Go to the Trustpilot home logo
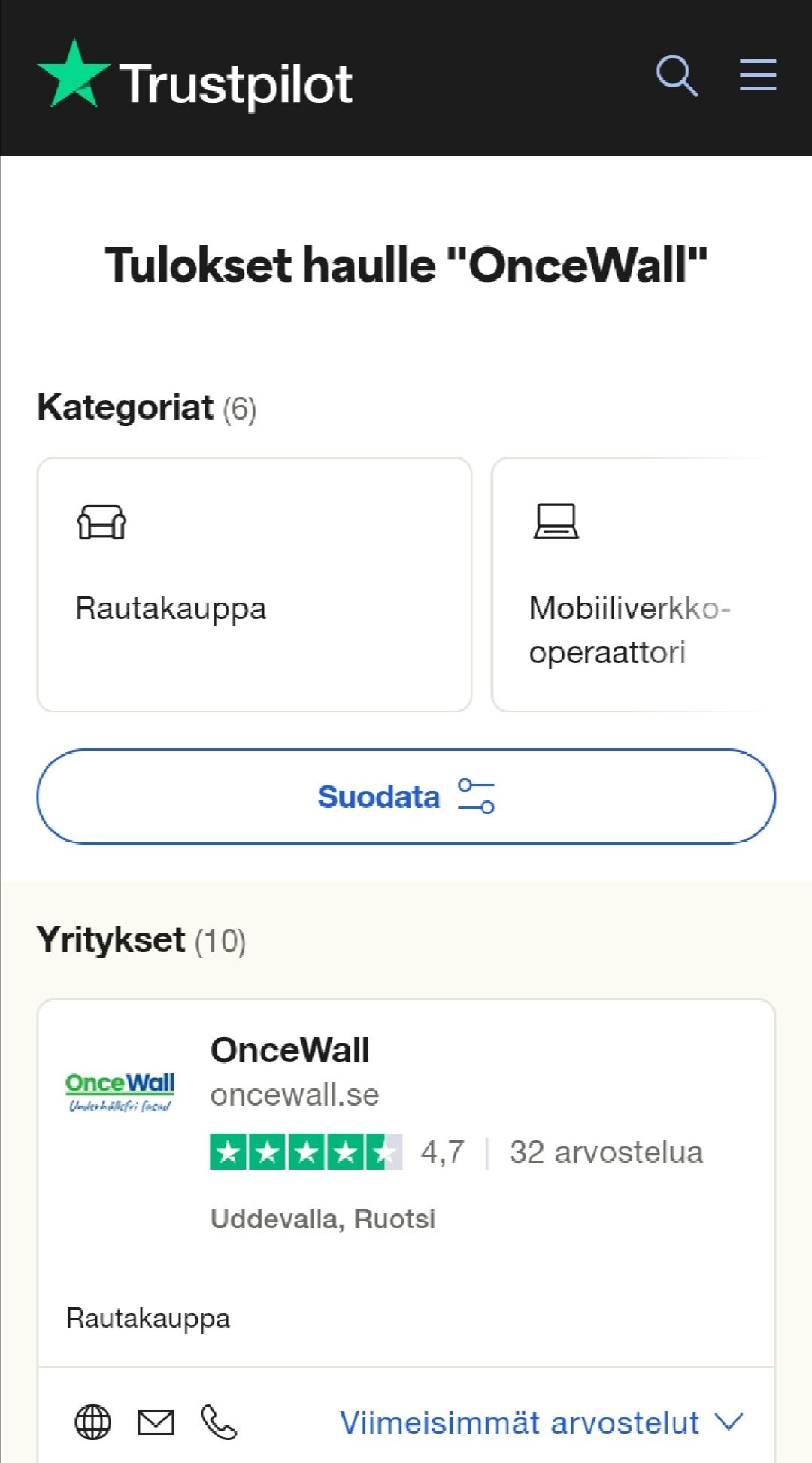 coord(195,77)
